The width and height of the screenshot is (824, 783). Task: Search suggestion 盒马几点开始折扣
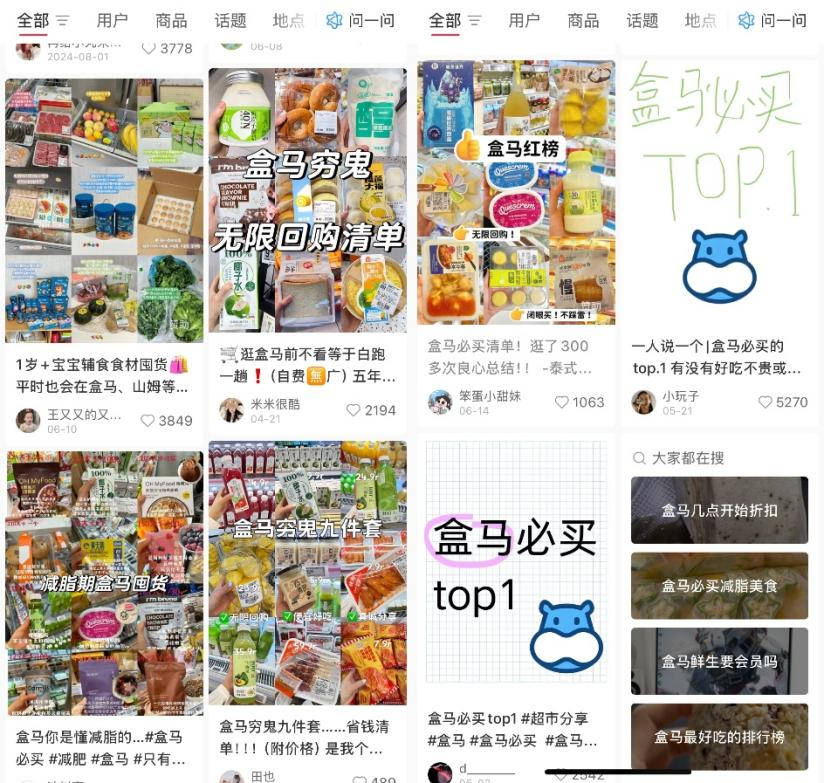719,510
